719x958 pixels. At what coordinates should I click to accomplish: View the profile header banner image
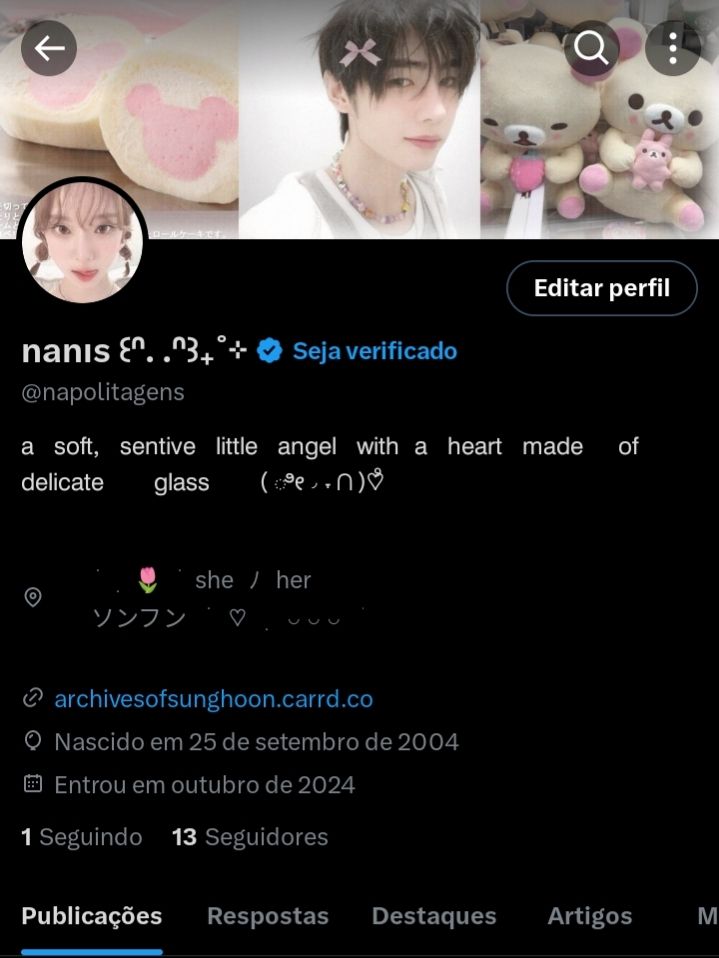point(360,130)
